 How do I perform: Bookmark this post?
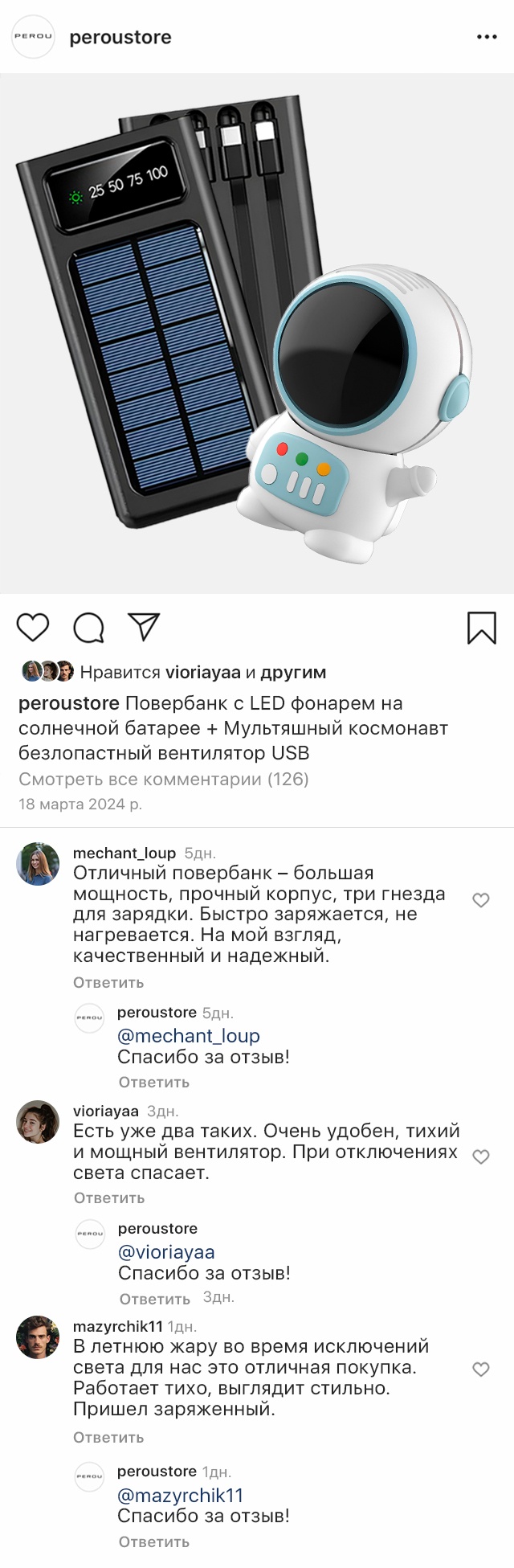(481, 628)
